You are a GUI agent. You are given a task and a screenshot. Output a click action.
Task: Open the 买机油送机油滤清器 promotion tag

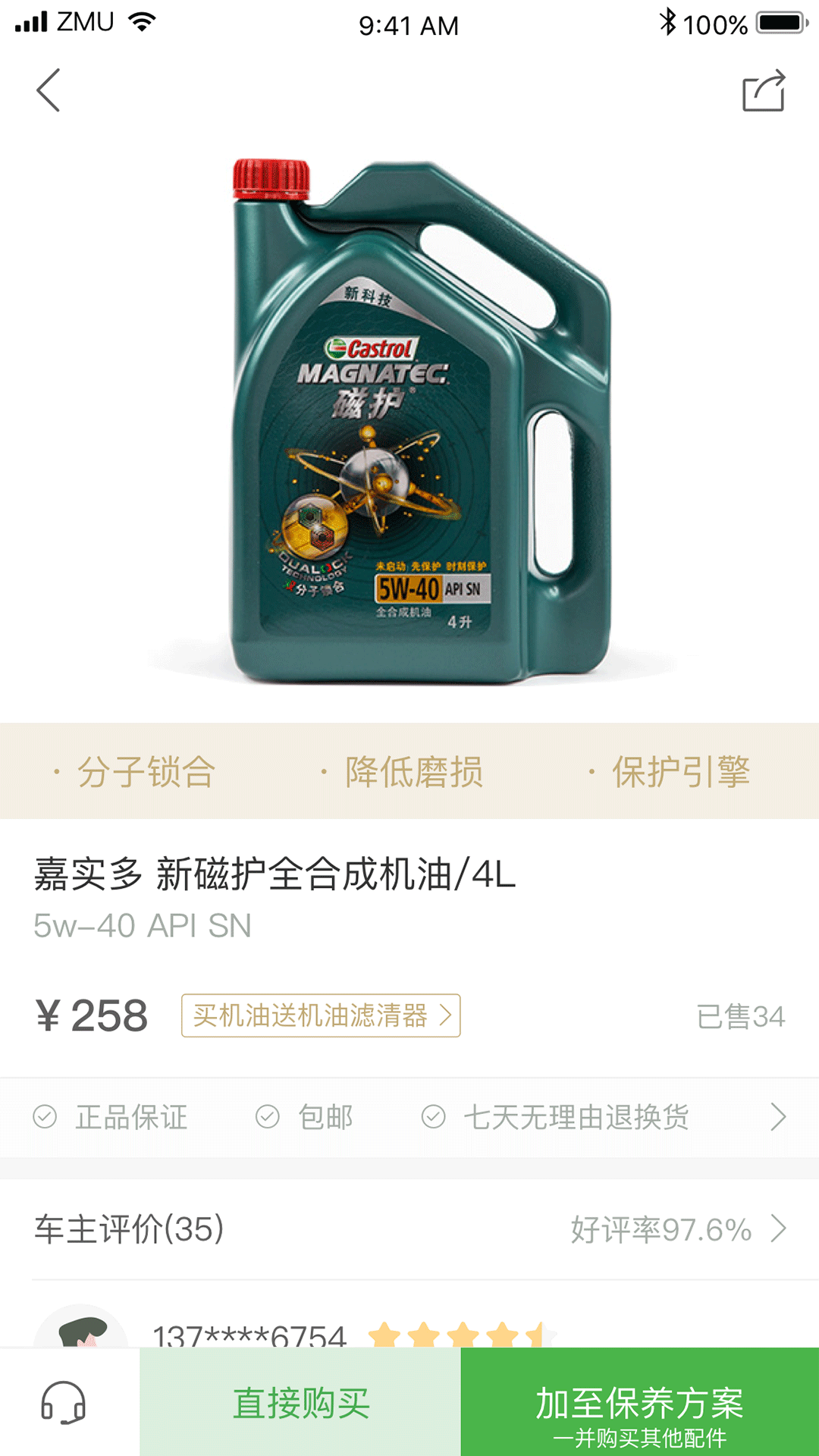[321, 1015]
